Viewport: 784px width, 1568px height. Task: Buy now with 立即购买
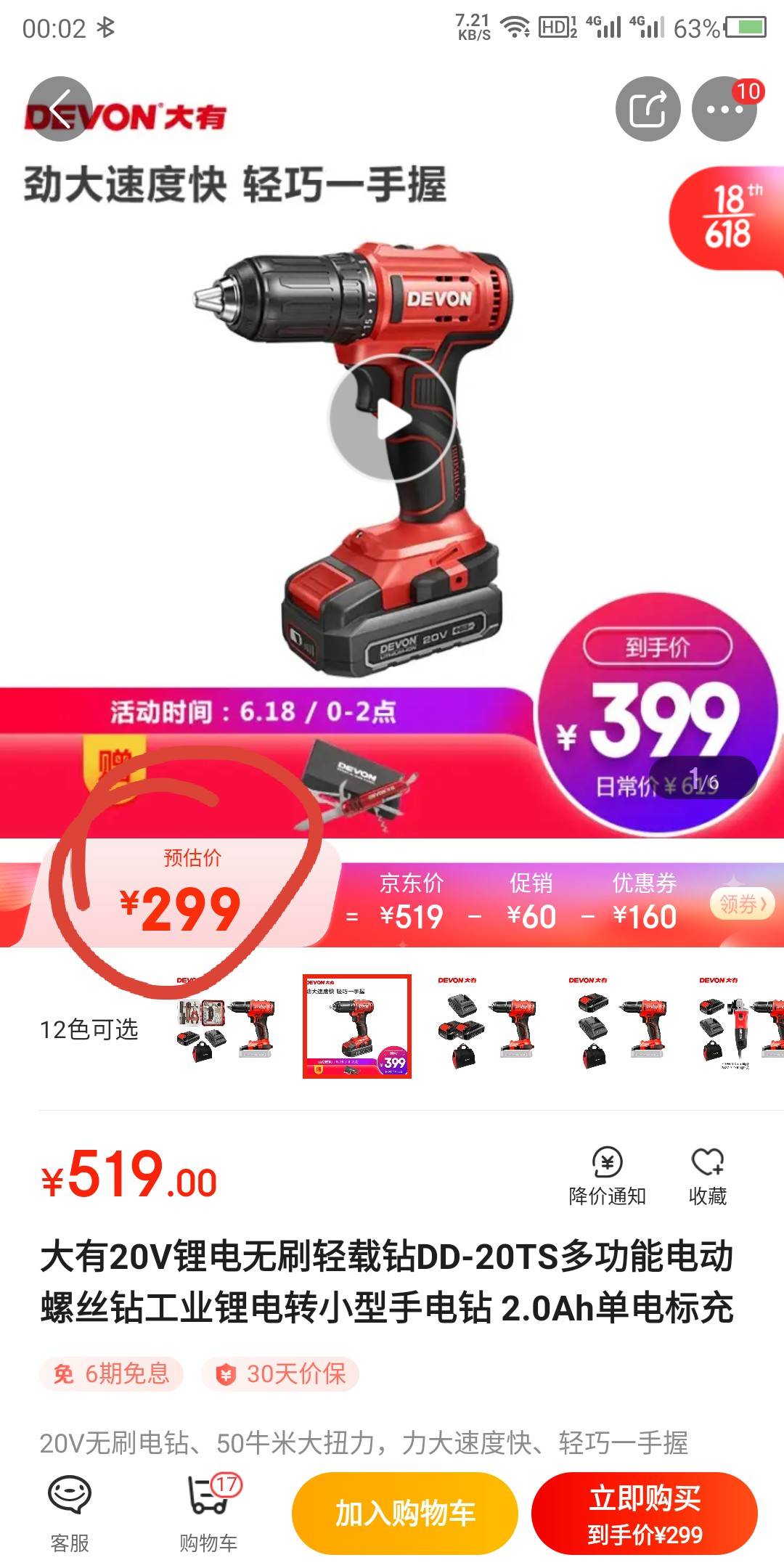(645, 1514)
